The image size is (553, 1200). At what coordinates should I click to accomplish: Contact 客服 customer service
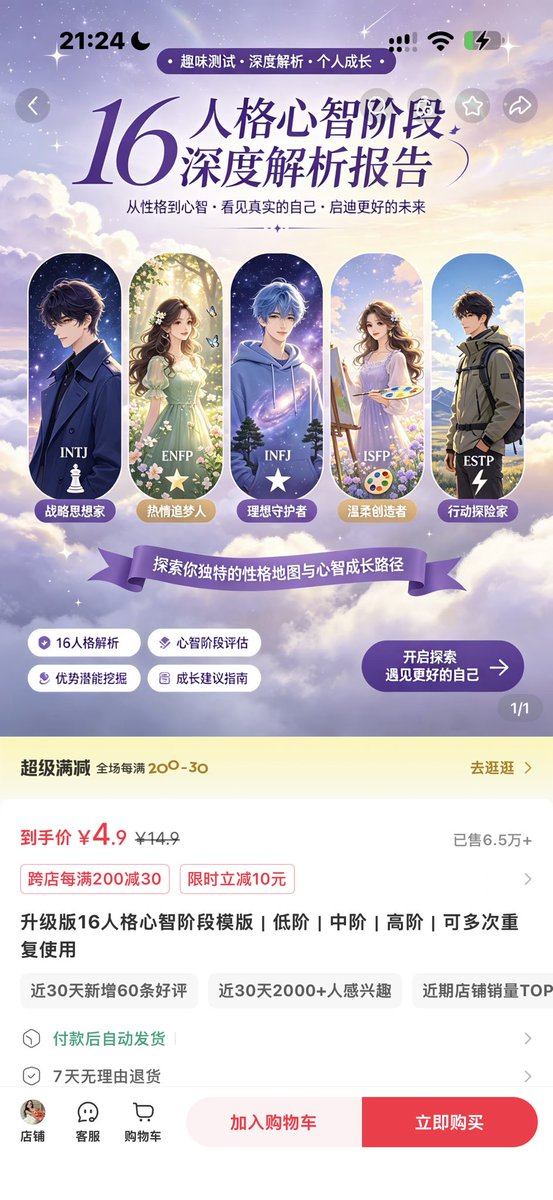[88, 1121]
